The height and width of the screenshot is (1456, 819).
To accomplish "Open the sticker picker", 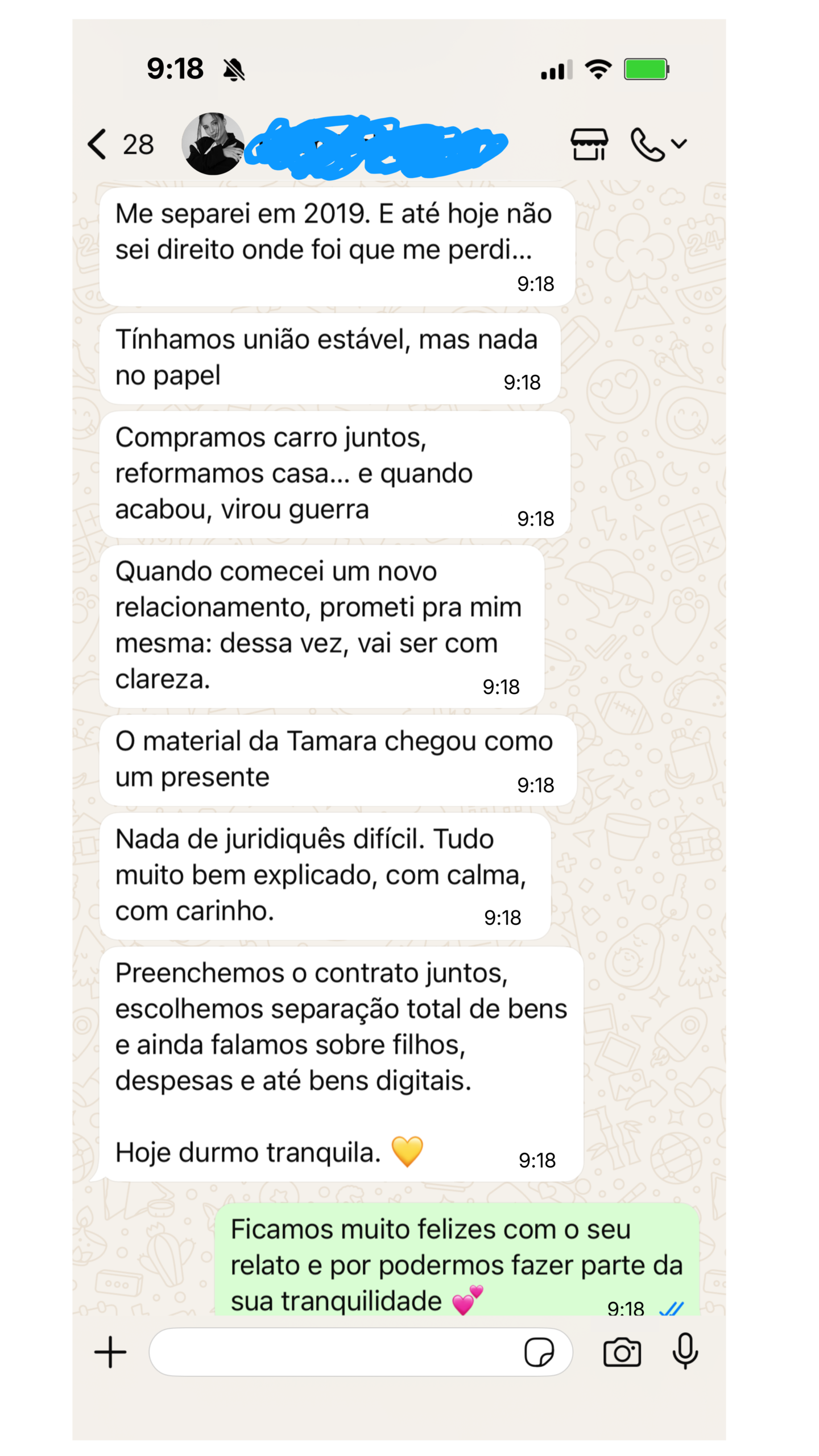I will point(539,1352).
